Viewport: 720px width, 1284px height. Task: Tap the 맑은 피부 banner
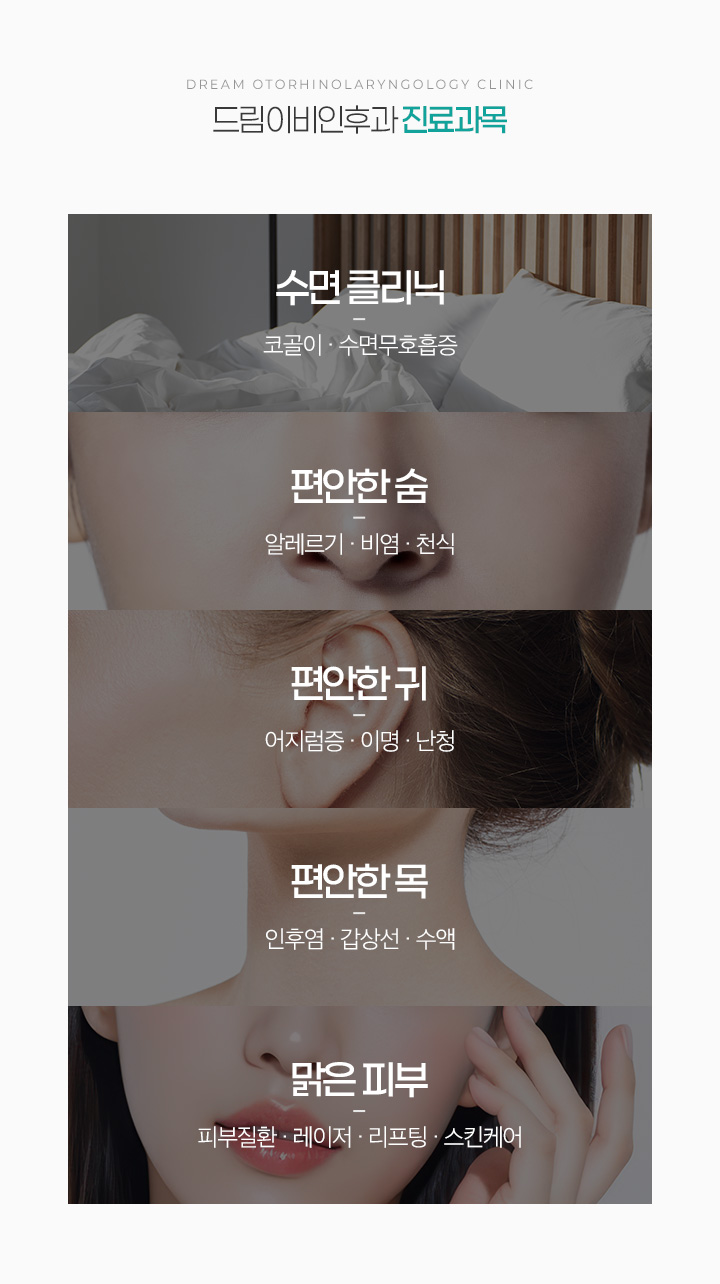click(360, 1105)
